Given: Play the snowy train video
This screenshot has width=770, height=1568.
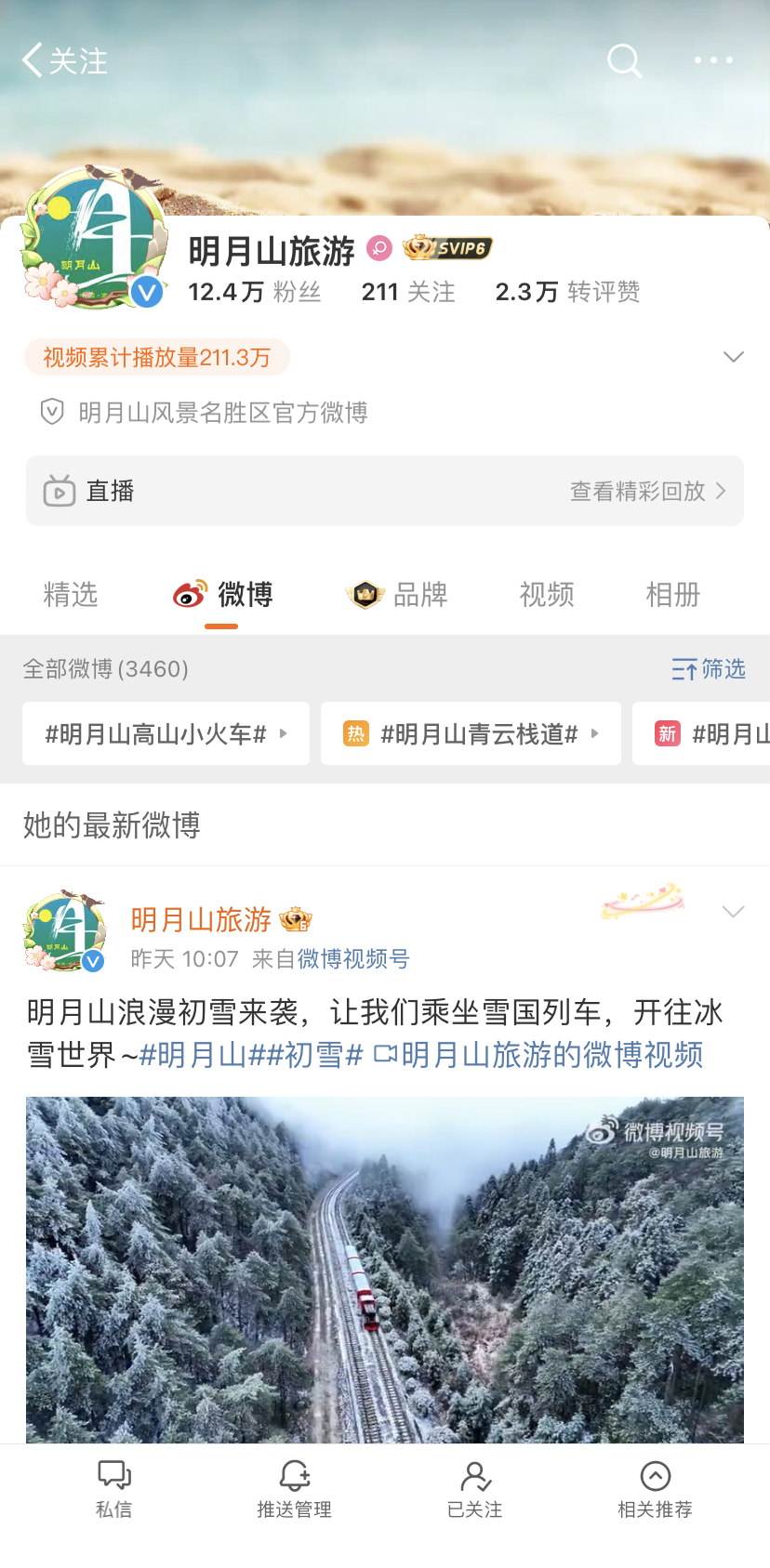Looking at the screenshot, I should (x=385, y=1270).
